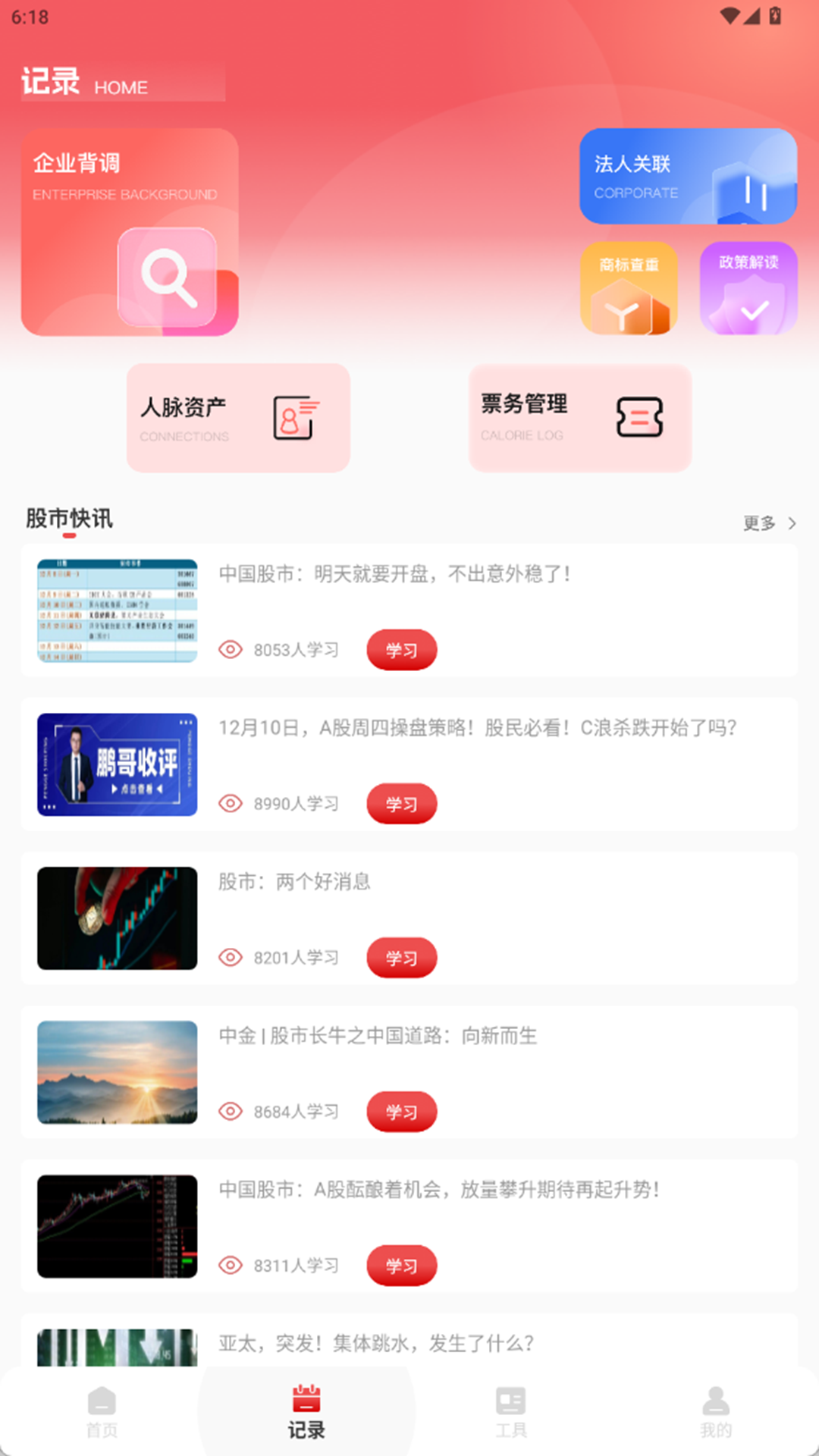Select the 记录 calendar icon in bottom bar

pos(306,1405)
